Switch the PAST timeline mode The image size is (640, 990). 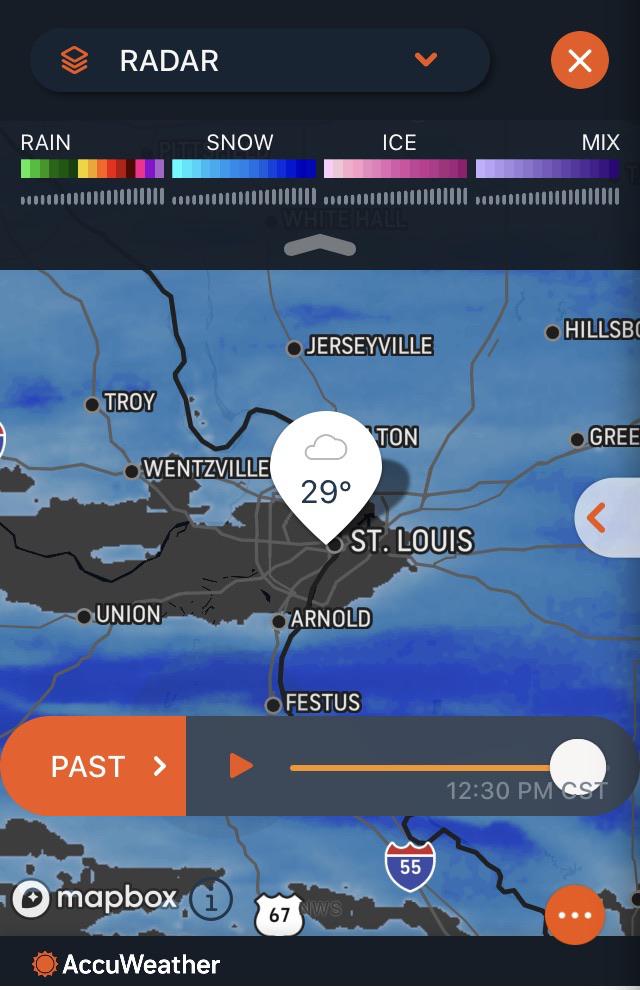pos(94,766)
